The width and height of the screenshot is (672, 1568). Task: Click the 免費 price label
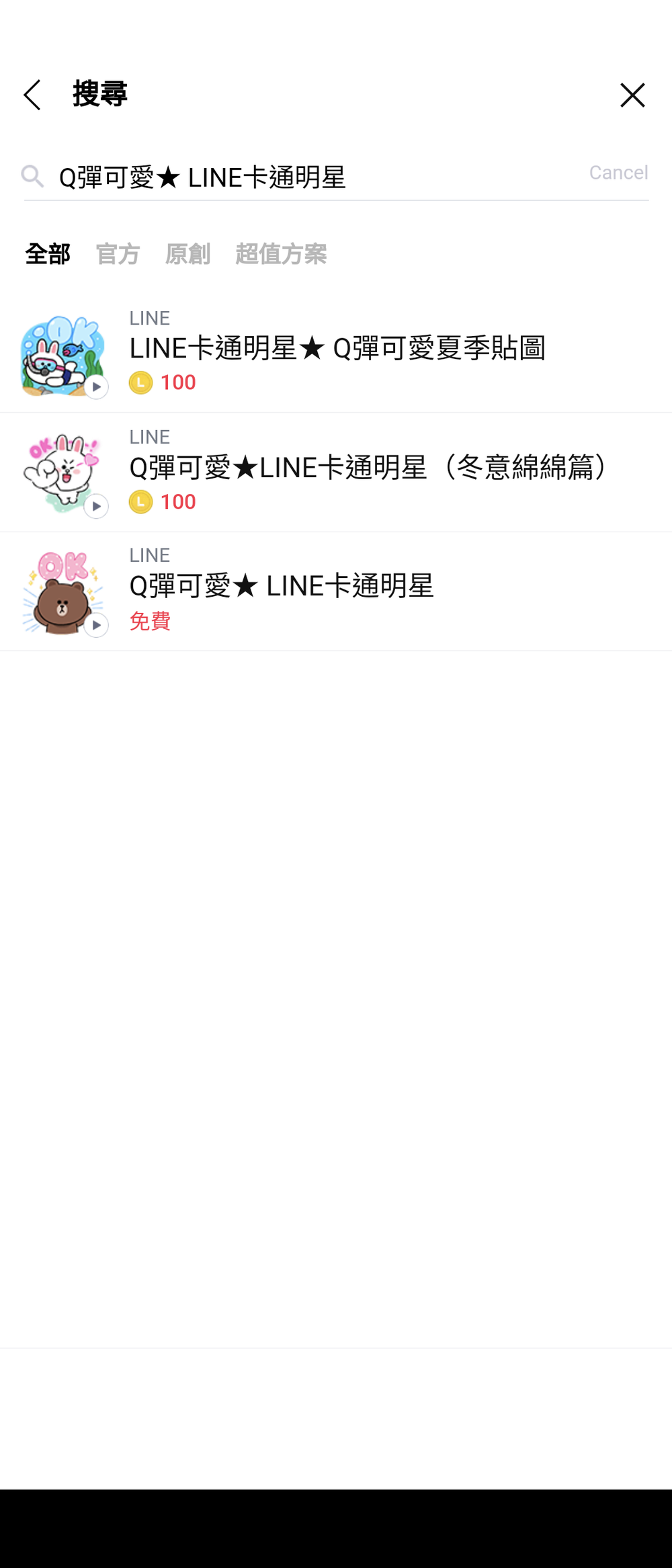tap(151, 622)
